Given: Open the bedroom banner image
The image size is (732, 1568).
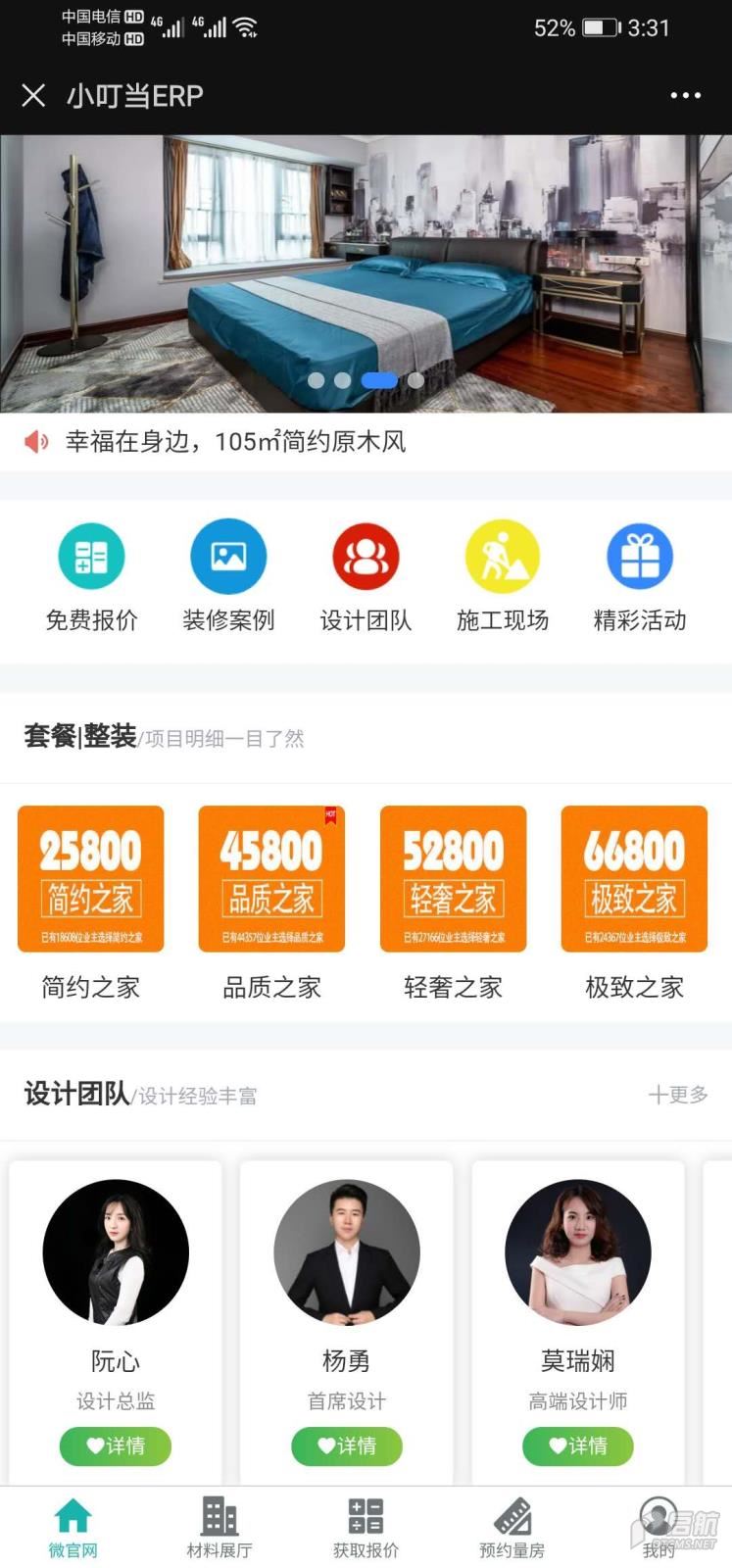Looking at the screenshot, I should [366, 272].
